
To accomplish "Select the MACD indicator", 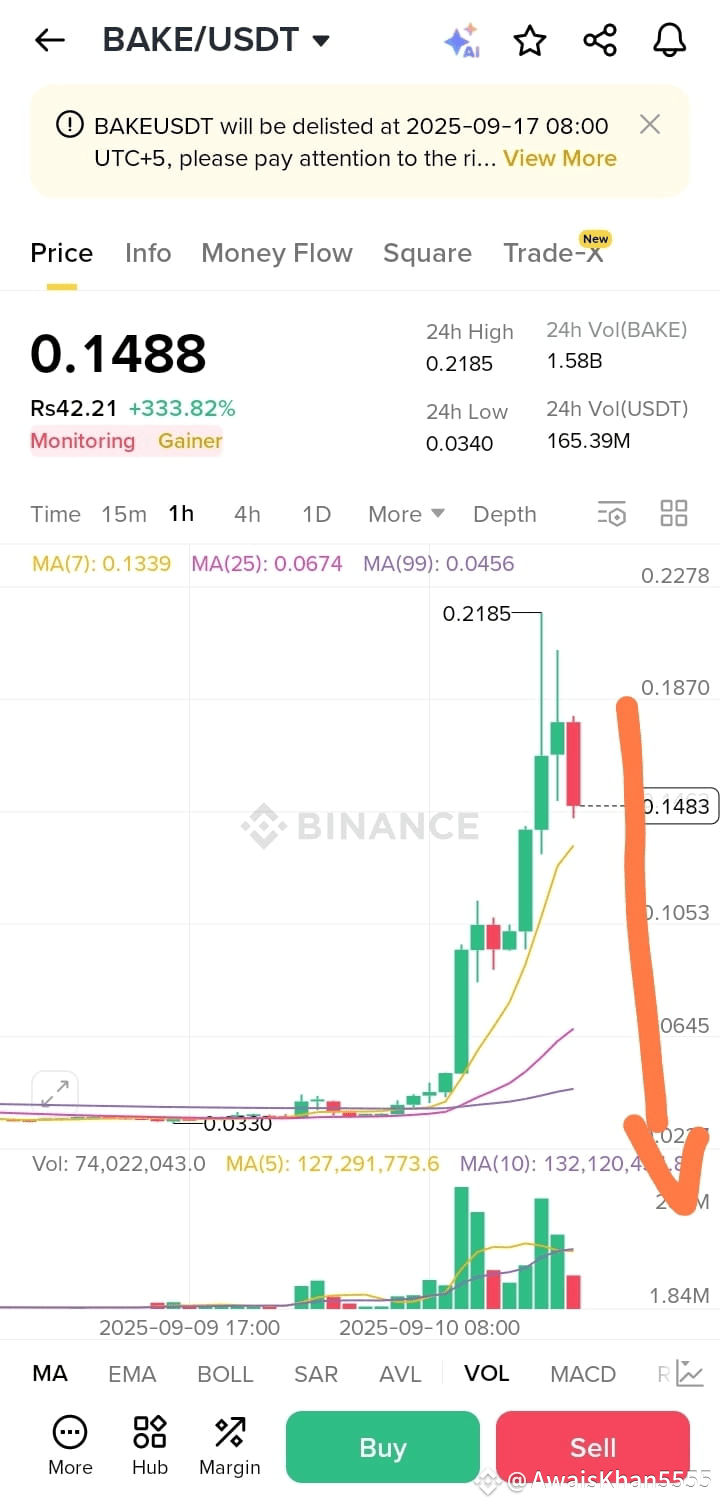I will (x=582, y=1373).
